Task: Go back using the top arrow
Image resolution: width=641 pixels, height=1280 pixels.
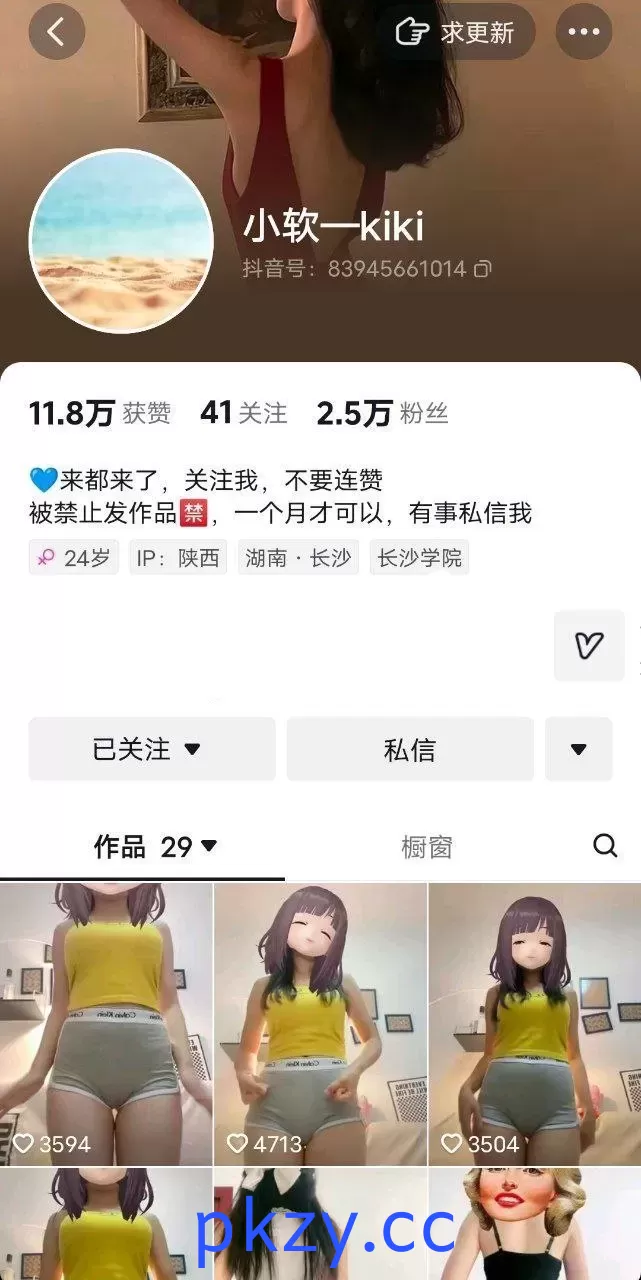Action: (x=56, y=32)
